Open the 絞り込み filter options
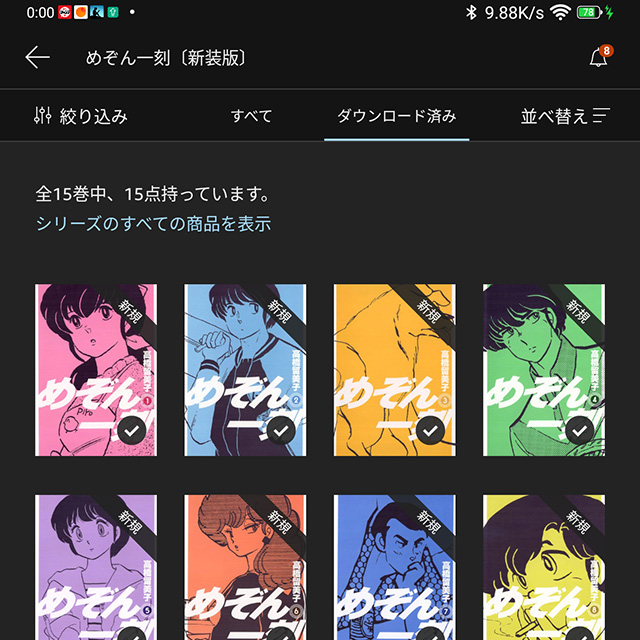The width and height of the screenshot is (640, 640). 81,116
